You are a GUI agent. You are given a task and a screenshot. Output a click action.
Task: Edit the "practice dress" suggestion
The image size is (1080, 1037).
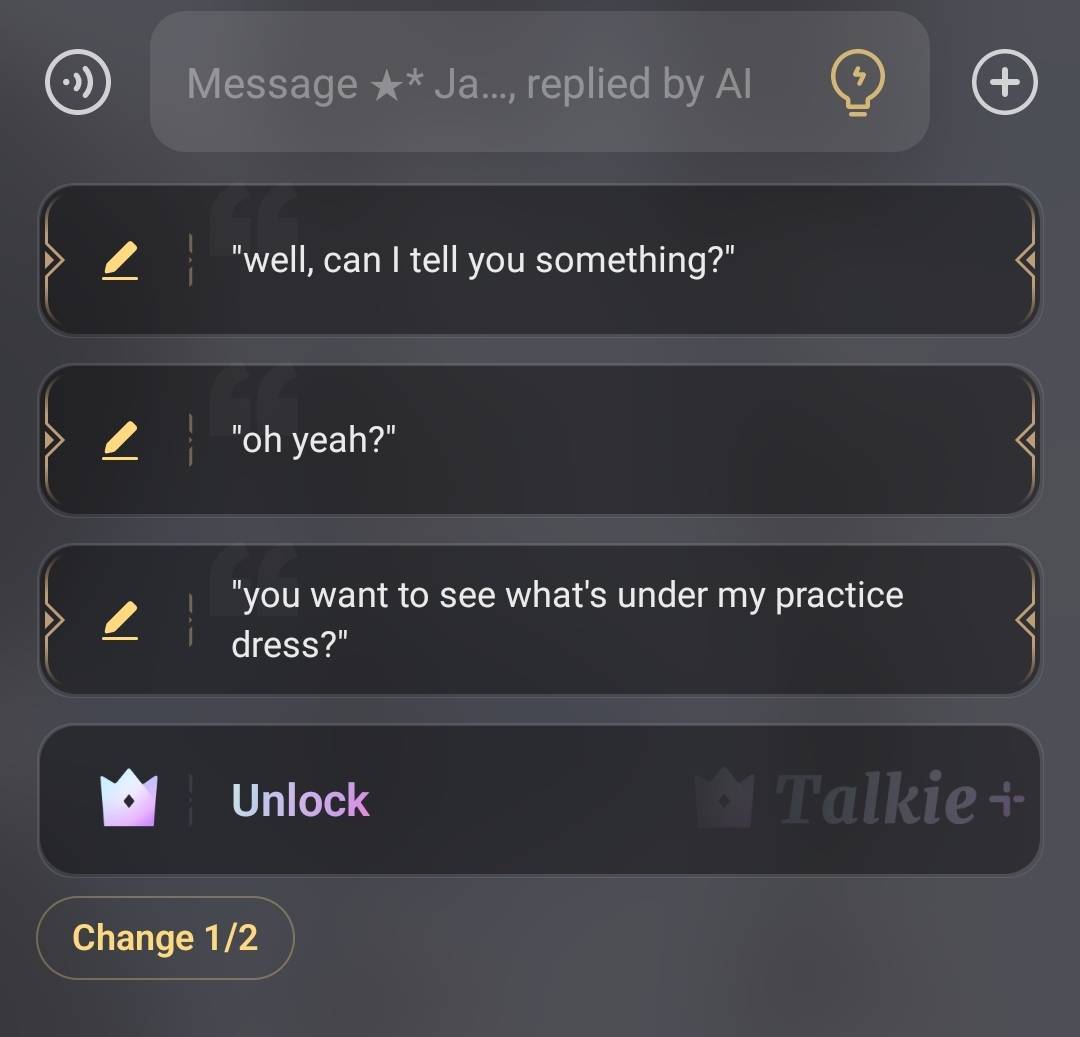(120, 621)
